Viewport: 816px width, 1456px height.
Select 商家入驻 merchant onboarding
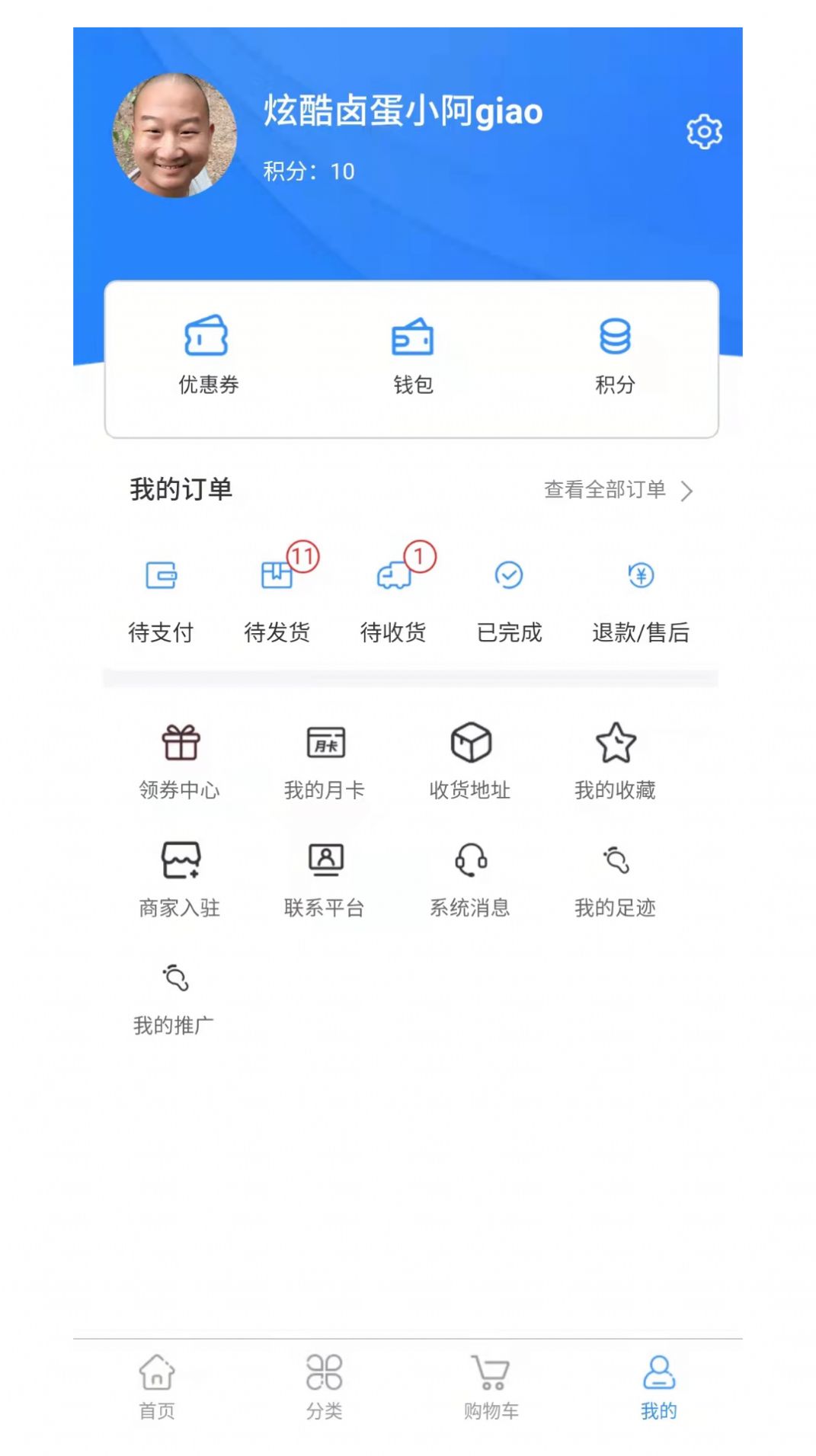[180, 879]
